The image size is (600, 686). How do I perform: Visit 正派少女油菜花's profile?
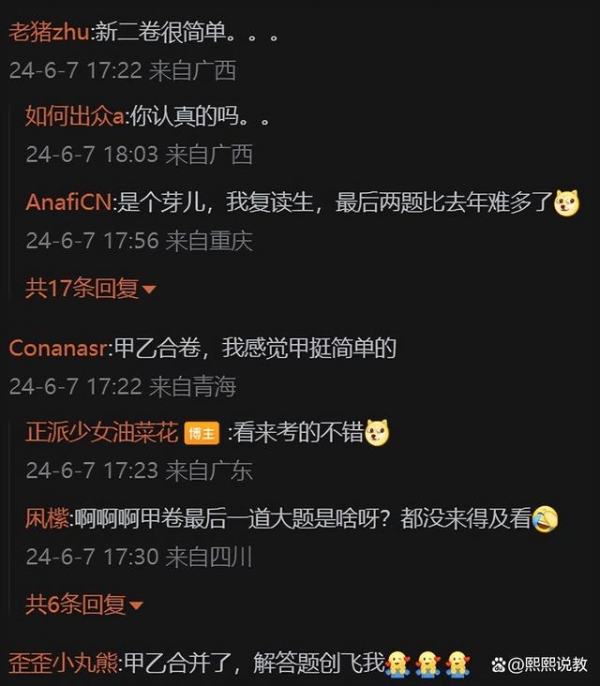click(102, 432)
